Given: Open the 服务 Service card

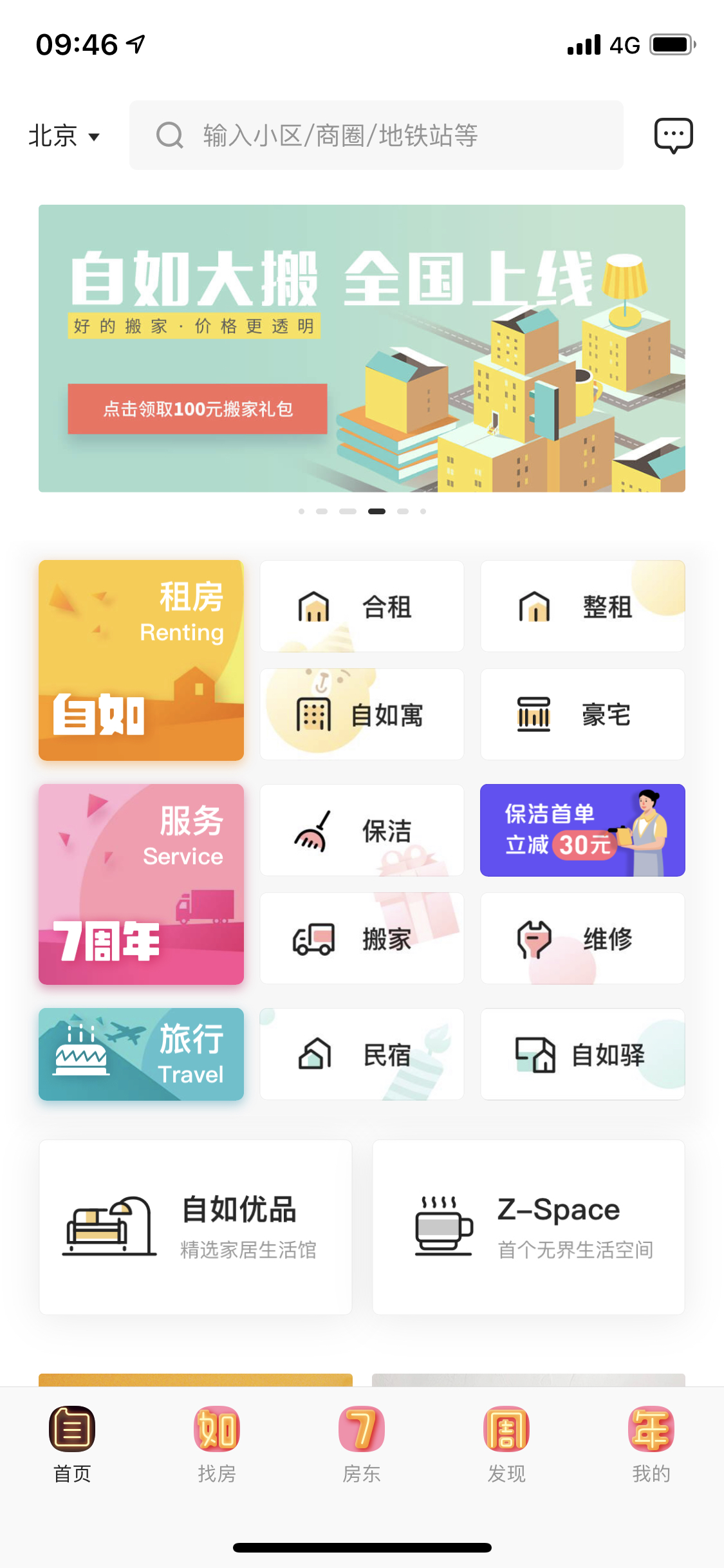Looking at the screenshot, I should coord(141,884).
